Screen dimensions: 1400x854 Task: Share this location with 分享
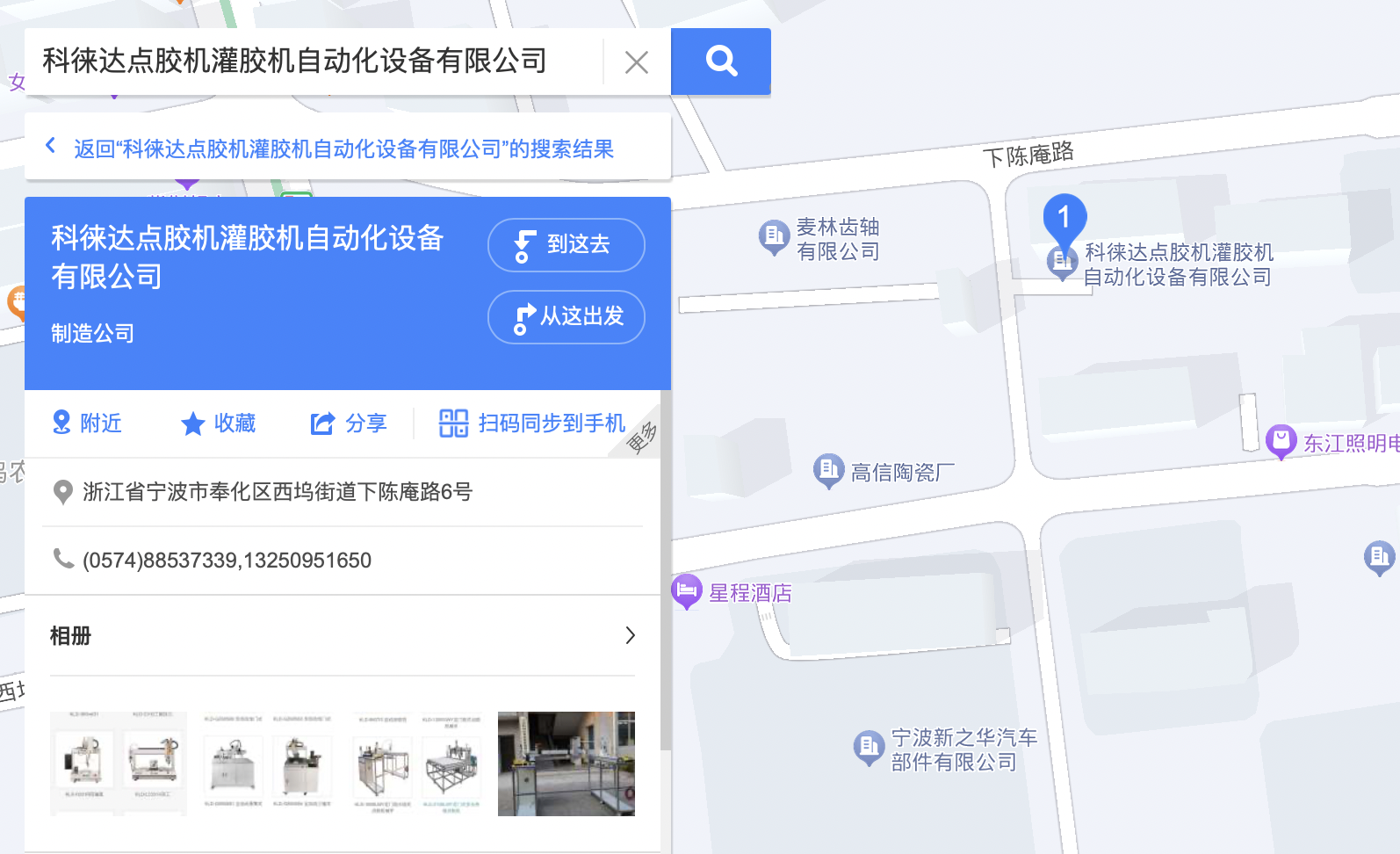349,423
